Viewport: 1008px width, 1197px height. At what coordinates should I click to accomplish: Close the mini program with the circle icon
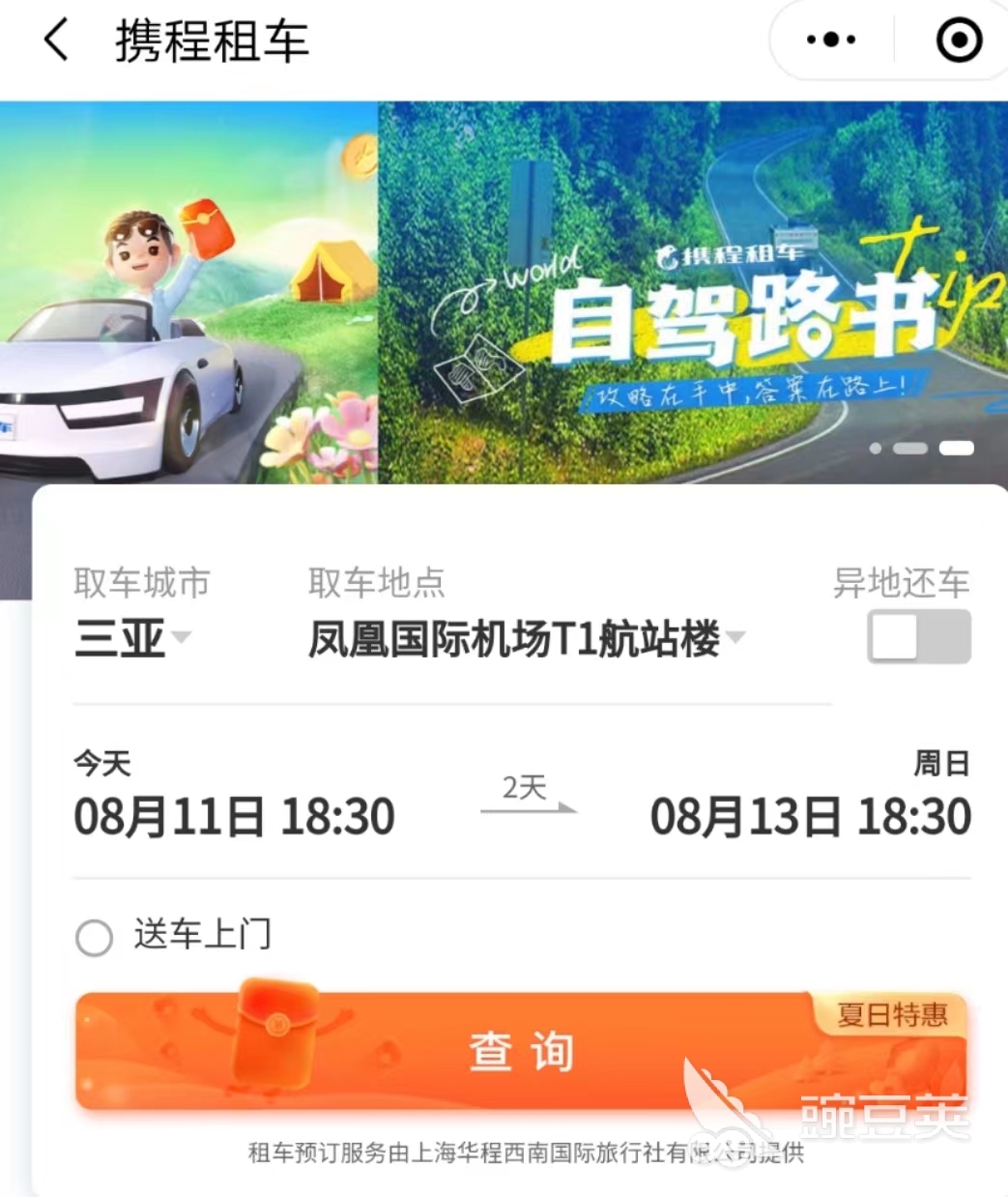pyautogui.click(x=959, y=41)
